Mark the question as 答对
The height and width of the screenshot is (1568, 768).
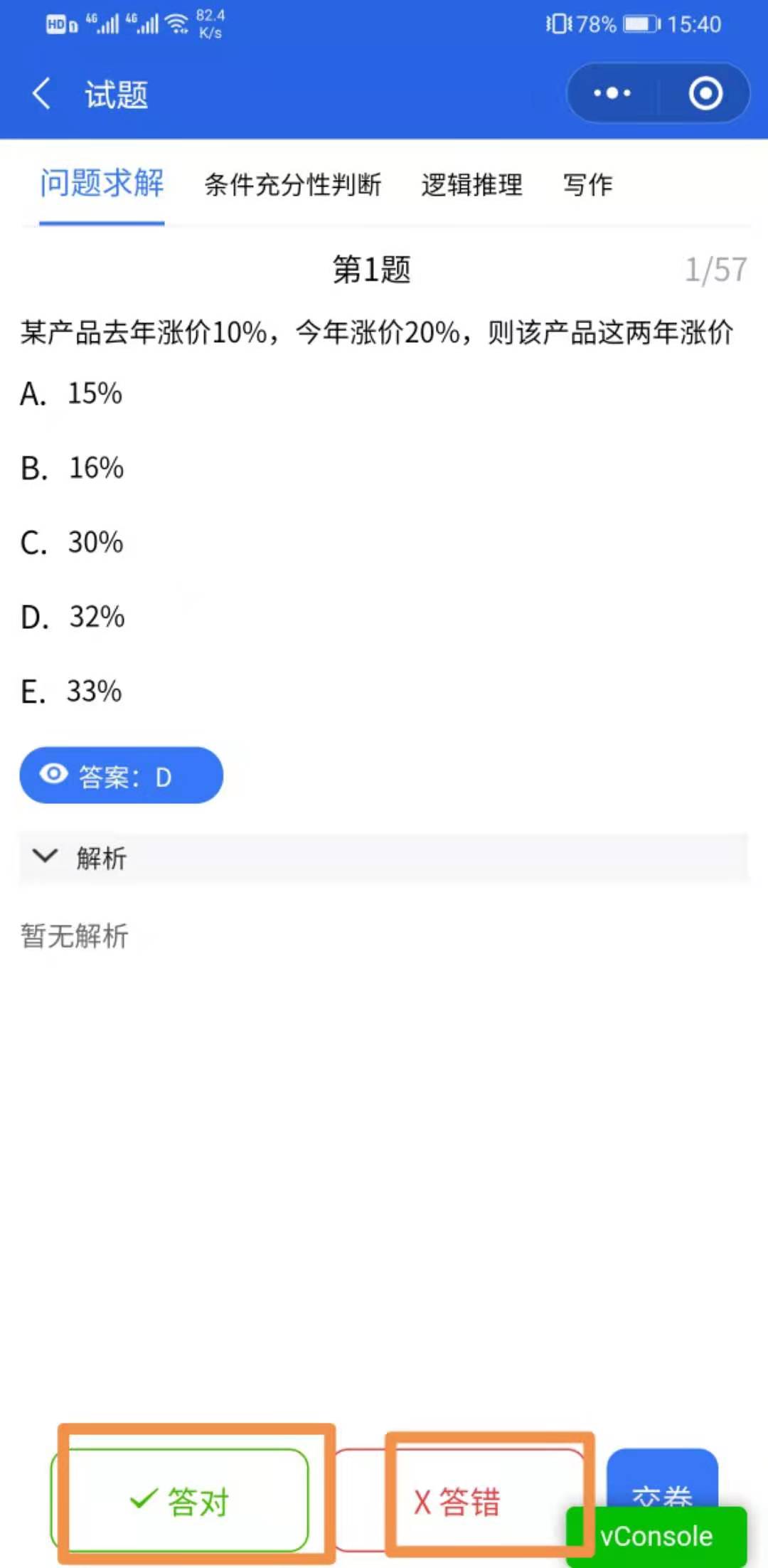180,1501
